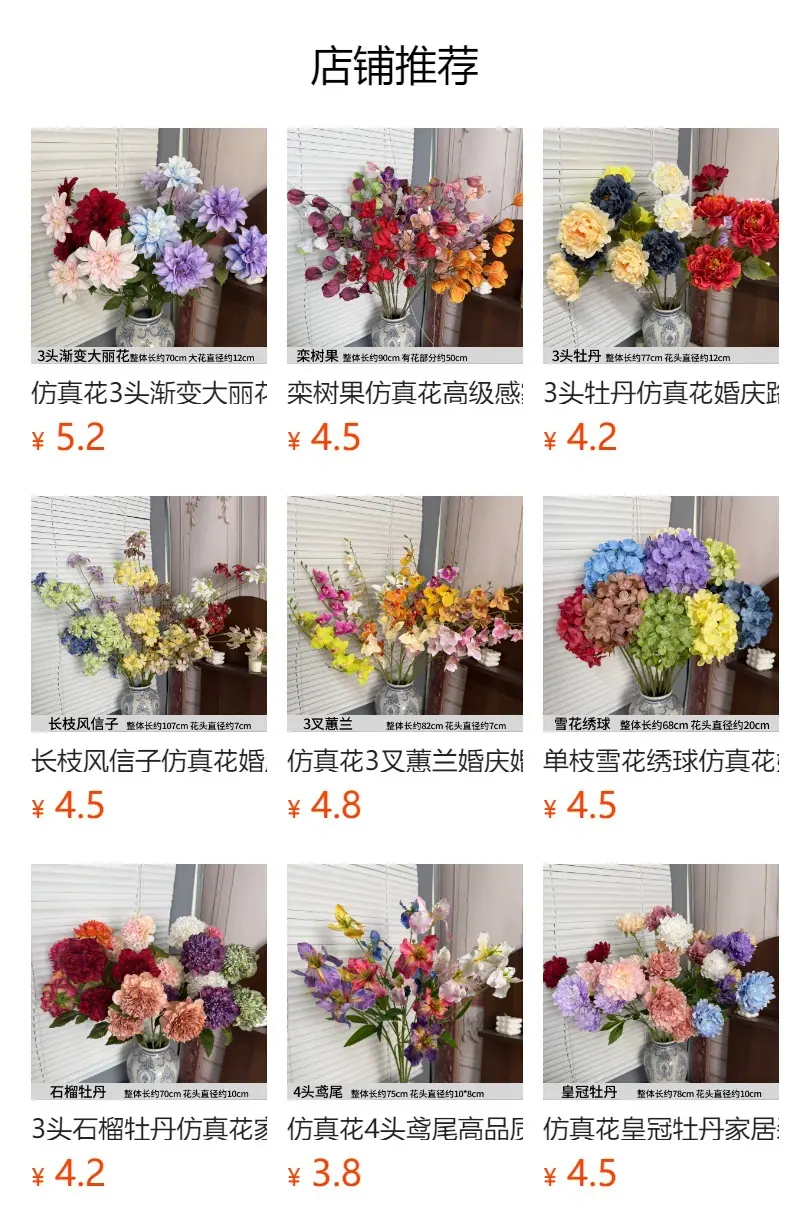Open the 皇冠牡丹 product card
This screenshot has height=1232, width=790.
pyautogui.click(x=661, y=1028)
